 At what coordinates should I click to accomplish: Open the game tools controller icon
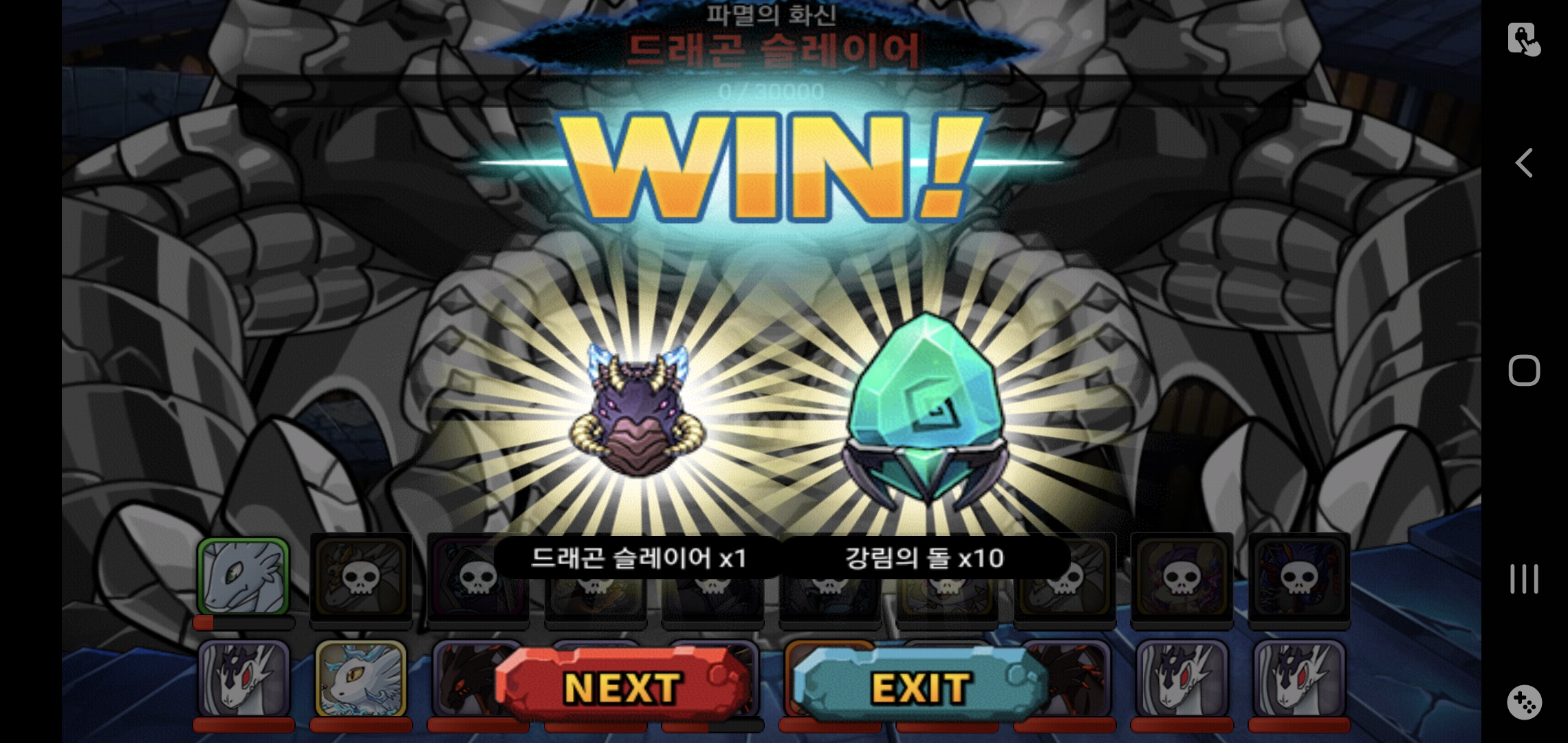pyautogui.click(x=1524, y=702)
